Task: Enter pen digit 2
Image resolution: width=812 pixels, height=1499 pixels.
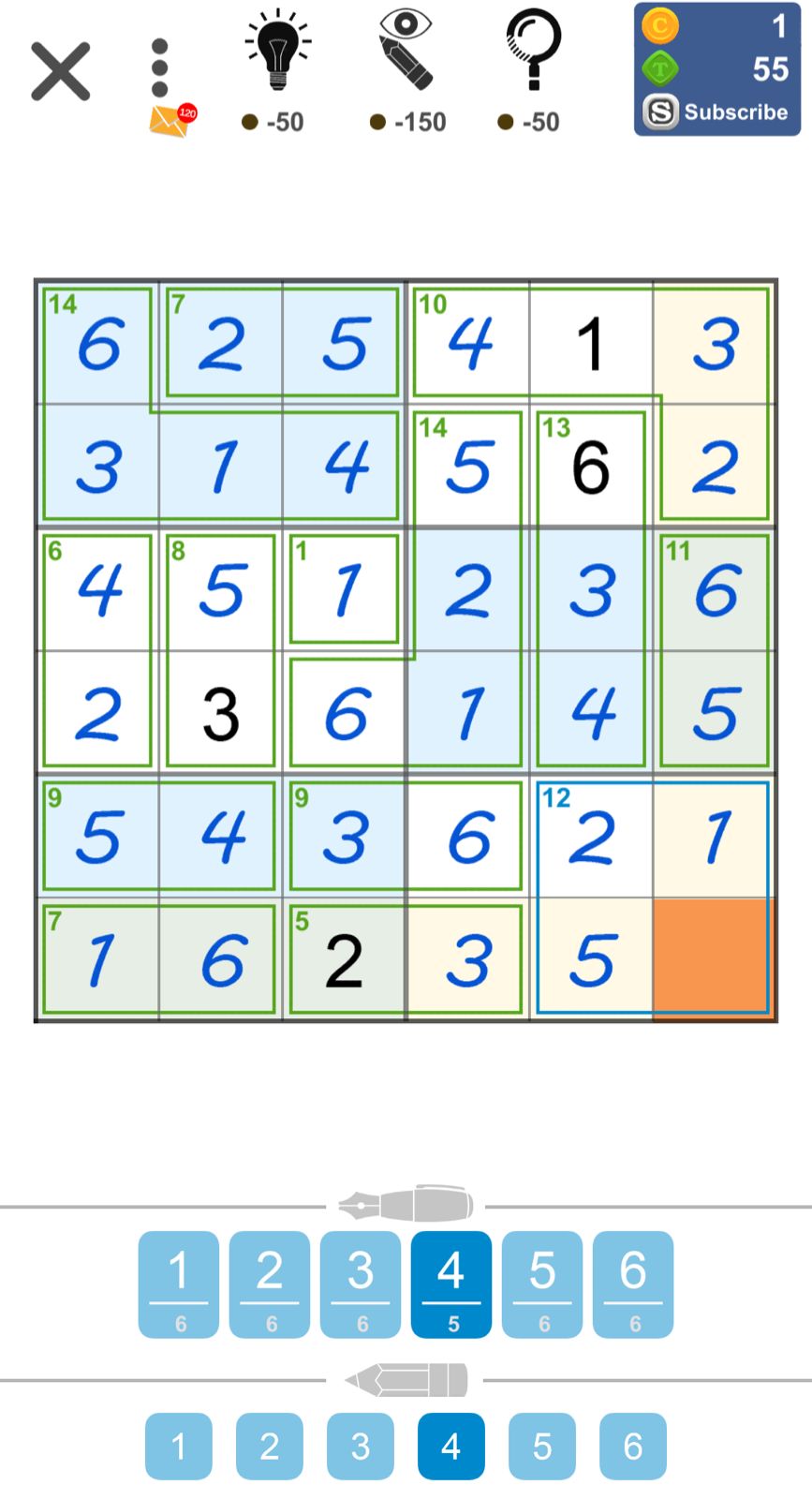Action: click(270, 1284)
